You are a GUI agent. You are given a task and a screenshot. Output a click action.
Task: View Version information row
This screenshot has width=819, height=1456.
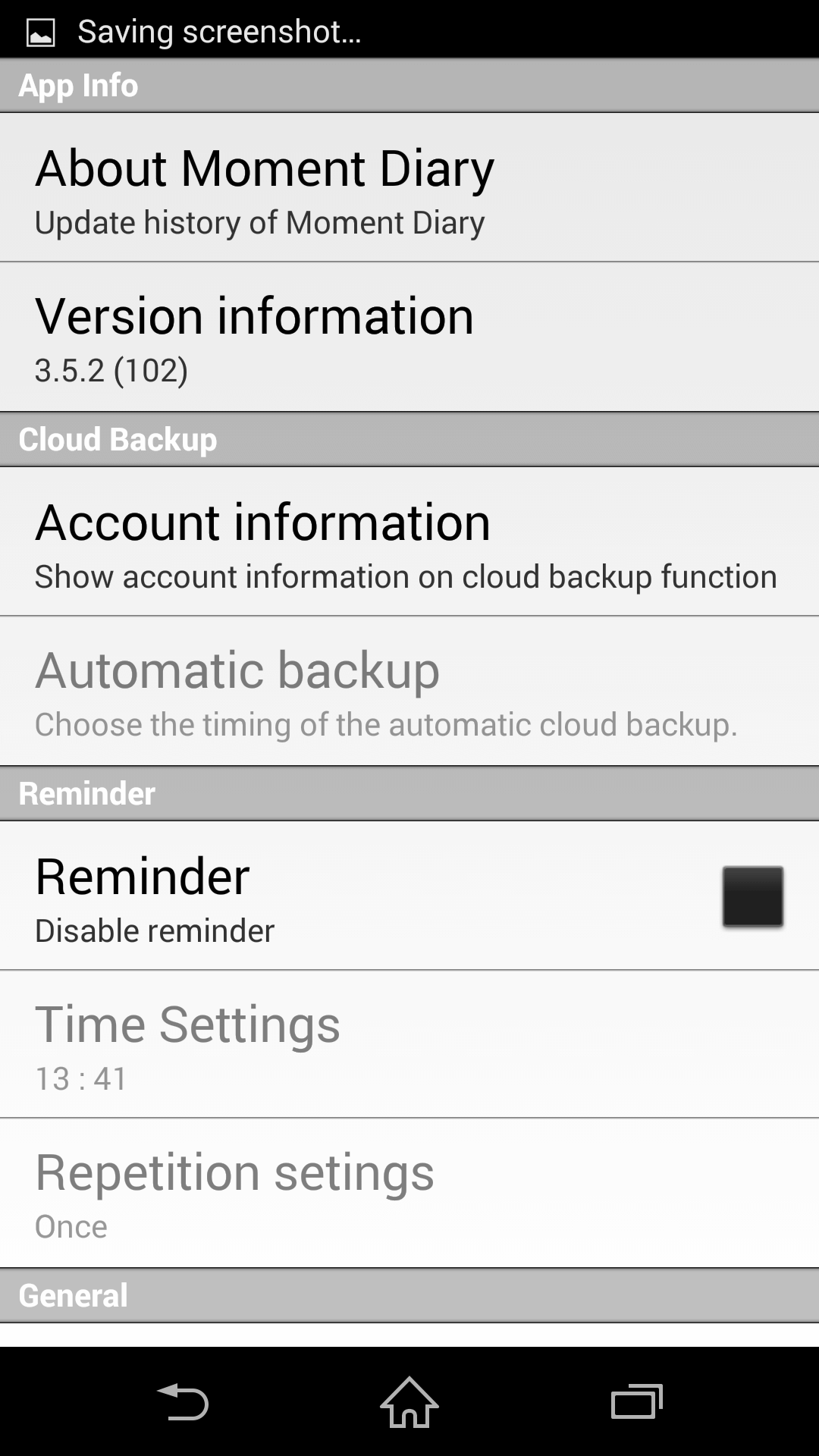pos(409,337)
